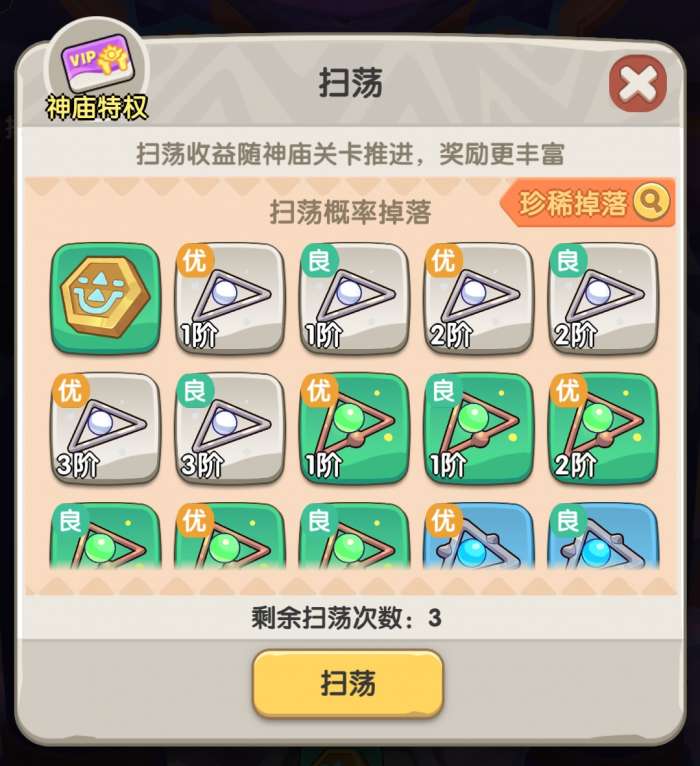
Task: View the 优 3阶 white slingshot item
Action: pos(105,428)
